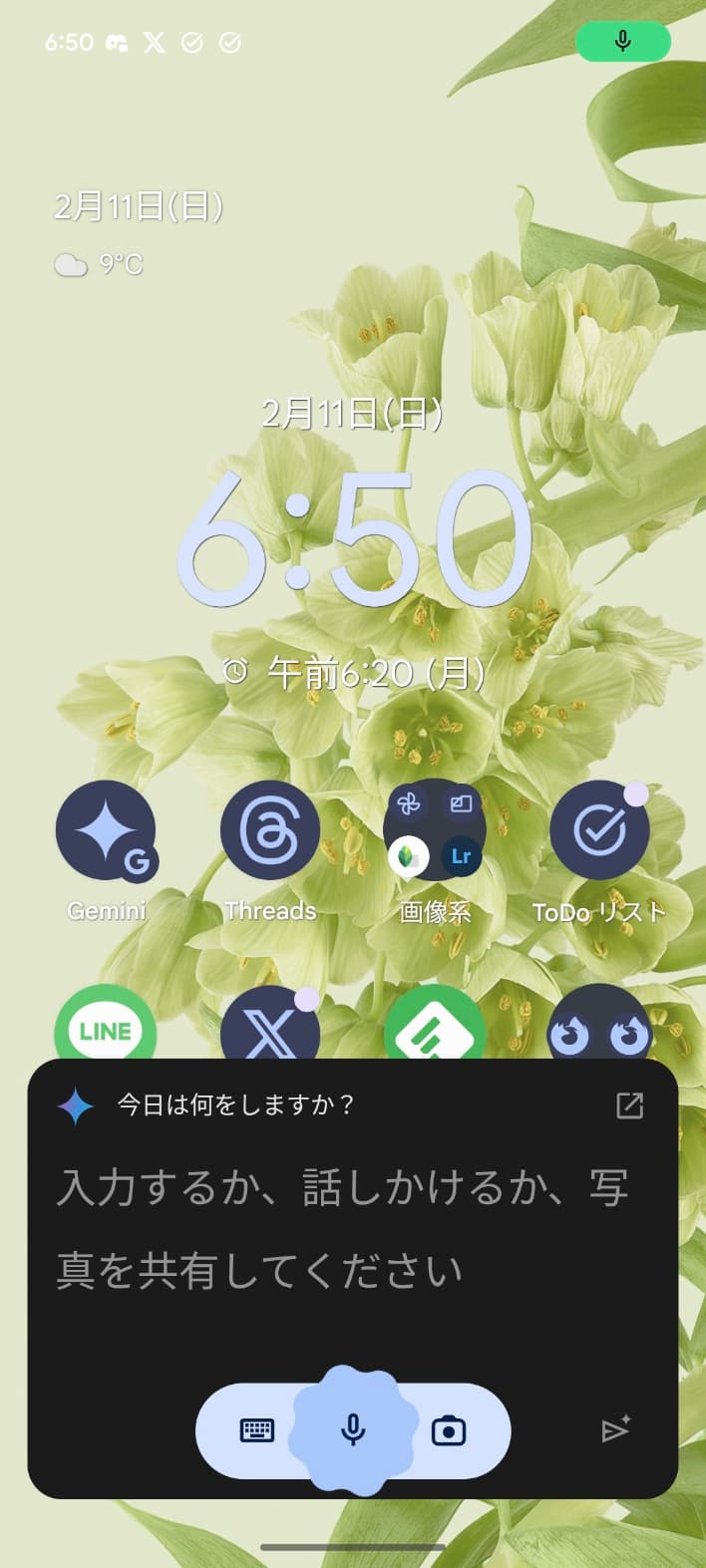This screenshot has height=1568, width=706.
Task: Open the X app icon
Action: coord(270,1023)
